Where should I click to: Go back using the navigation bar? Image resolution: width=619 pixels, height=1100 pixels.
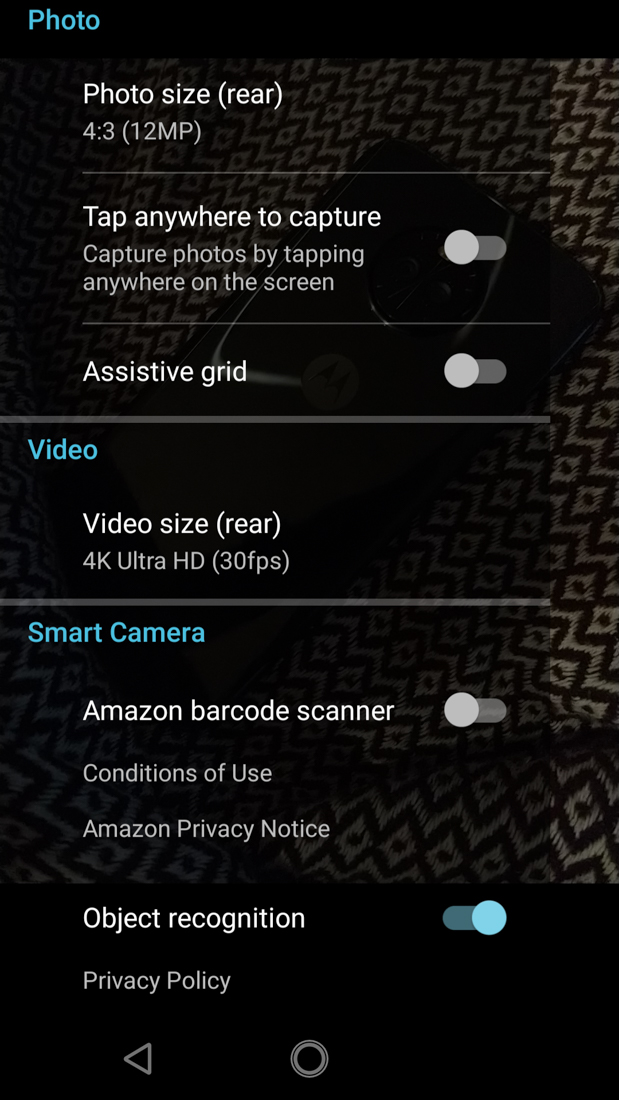point(138,1059)
